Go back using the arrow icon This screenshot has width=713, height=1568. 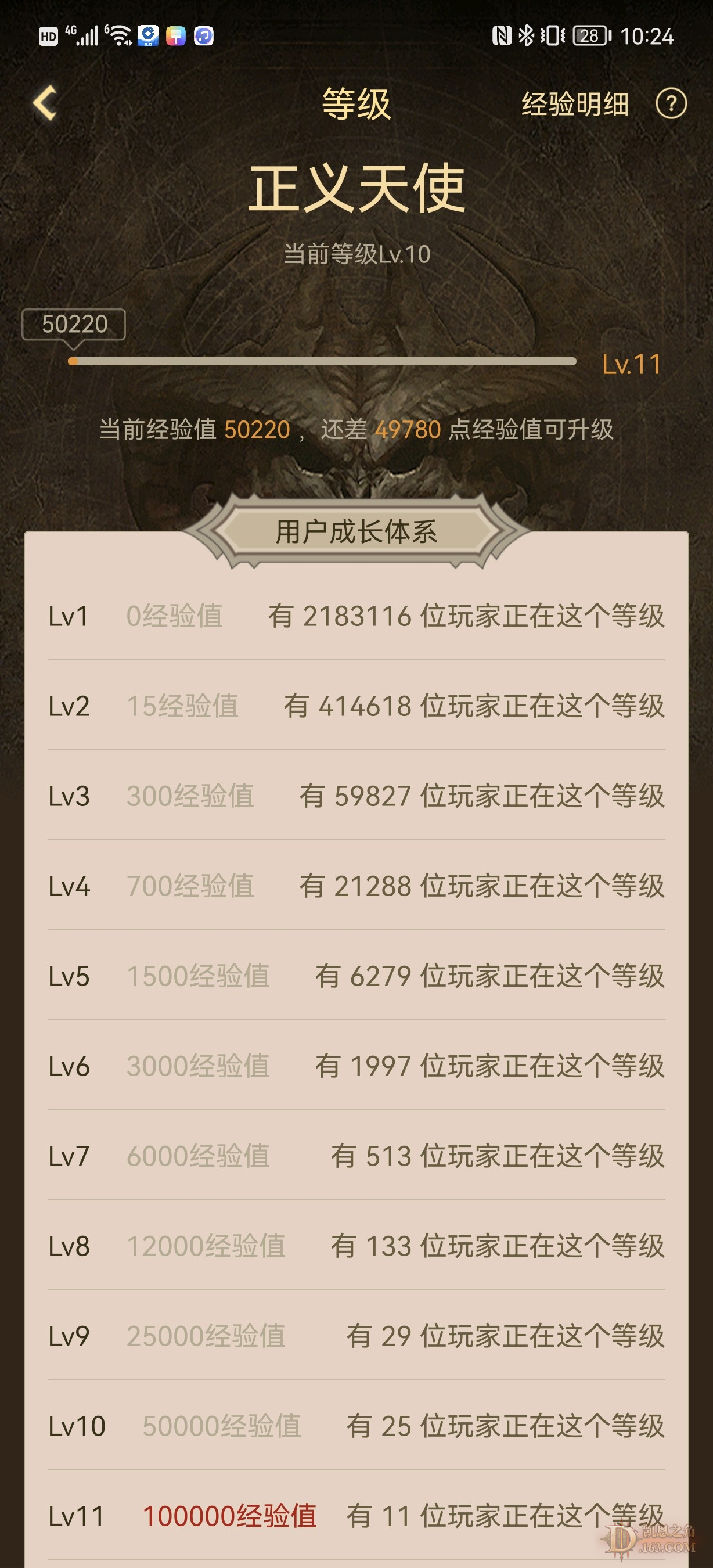point(45,103)
